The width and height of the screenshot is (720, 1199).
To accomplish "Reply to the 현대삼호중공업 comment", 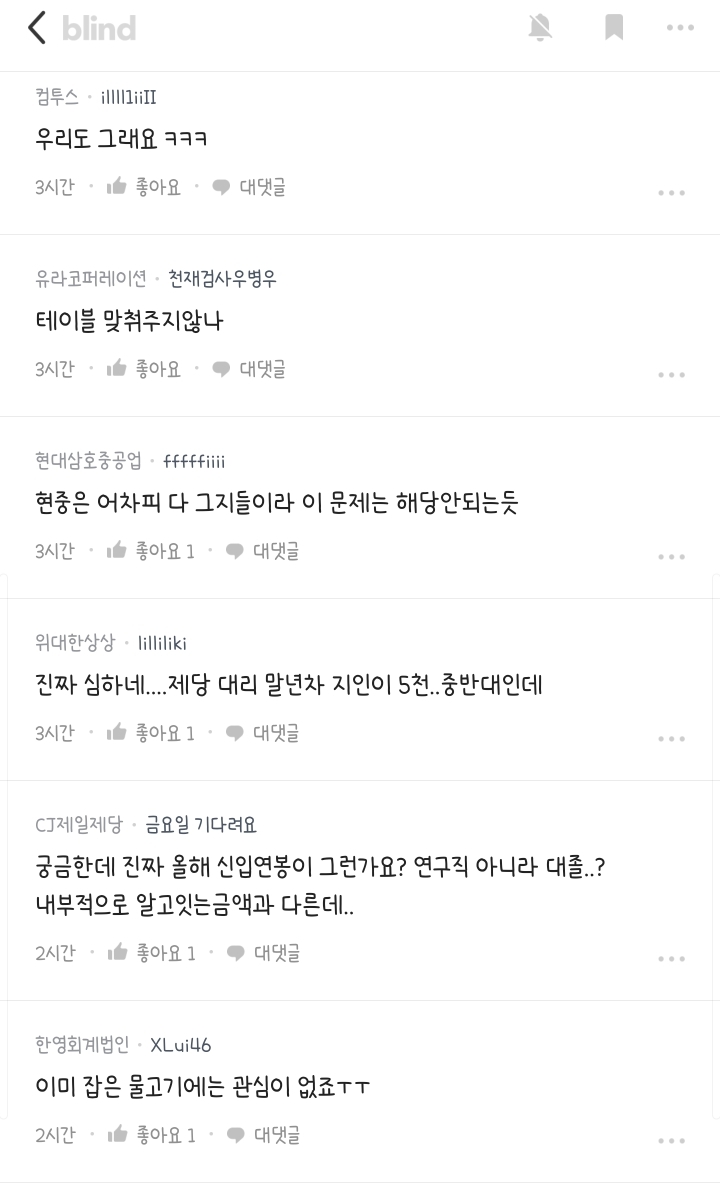I will pos(263,551).
